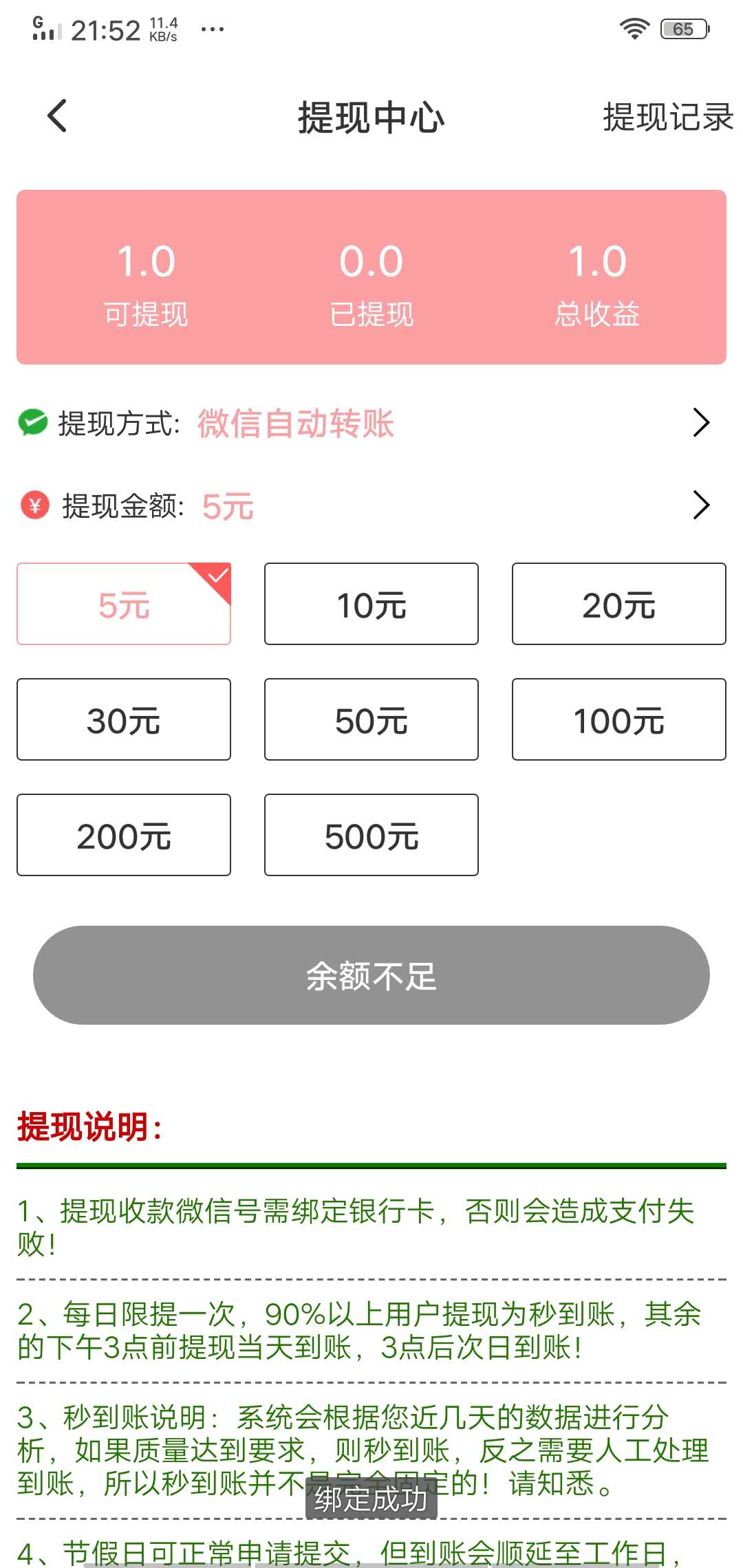Select the 100元 withdrawal amount
Screen dimensions: 743x1568
tap(618, 719)
